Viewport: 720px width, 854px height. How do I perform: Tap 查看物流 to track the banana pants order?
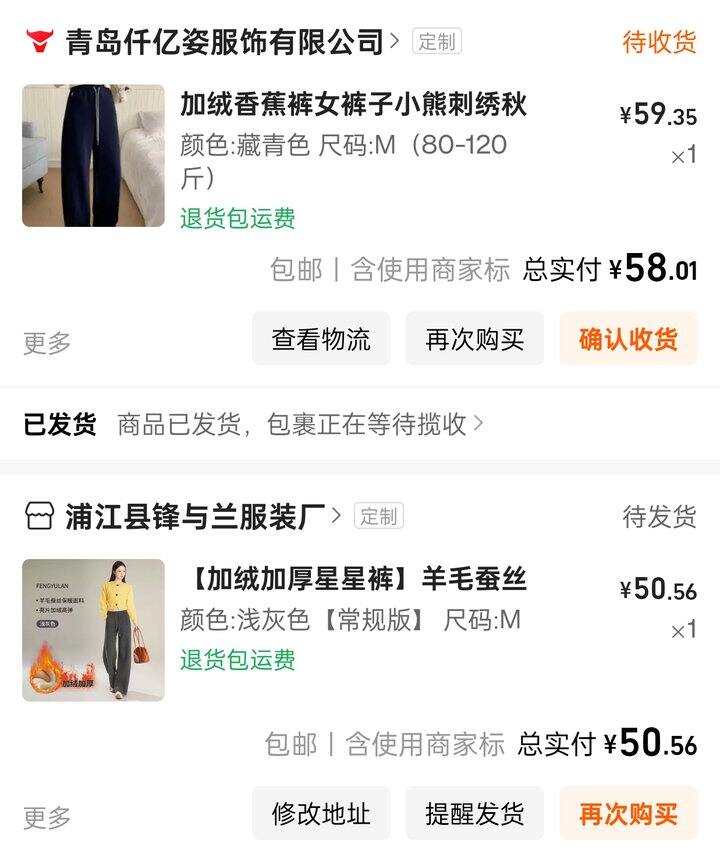[321, 339]
